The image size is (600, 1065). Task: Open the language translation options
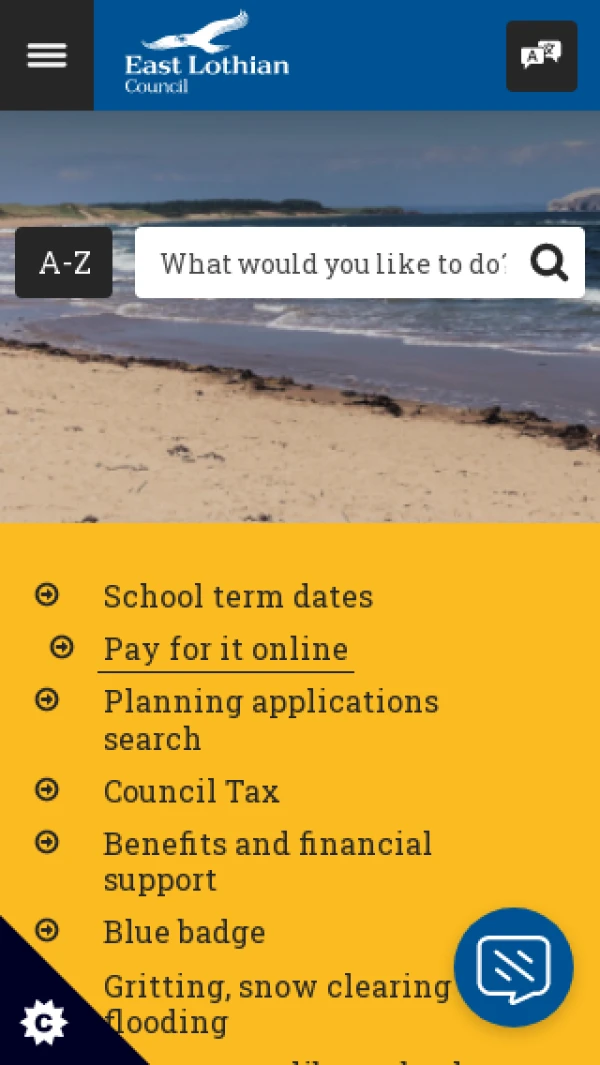pyautogui.click(x=541, y=56)
